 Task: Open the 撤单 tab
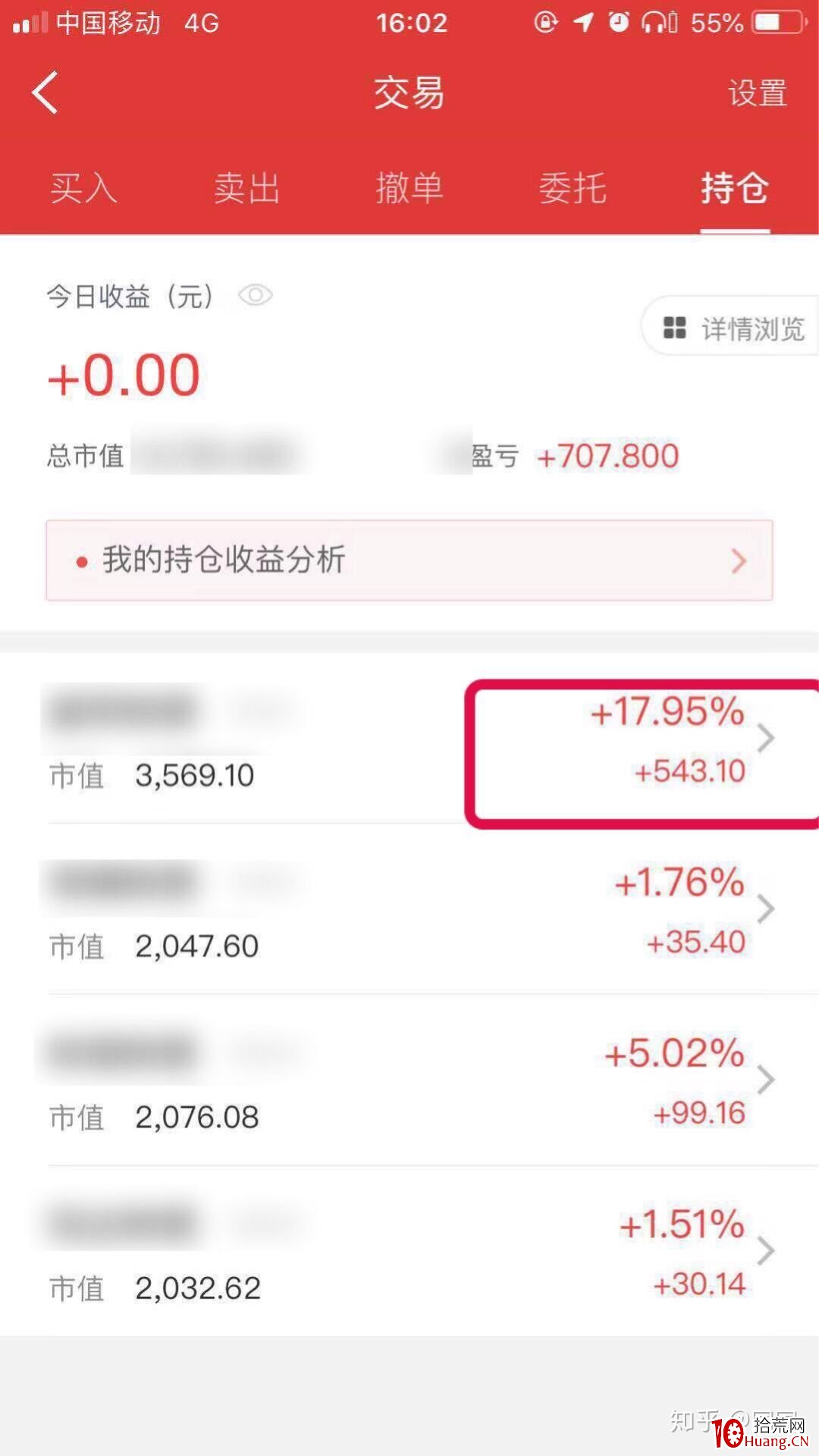coord(409,187)
